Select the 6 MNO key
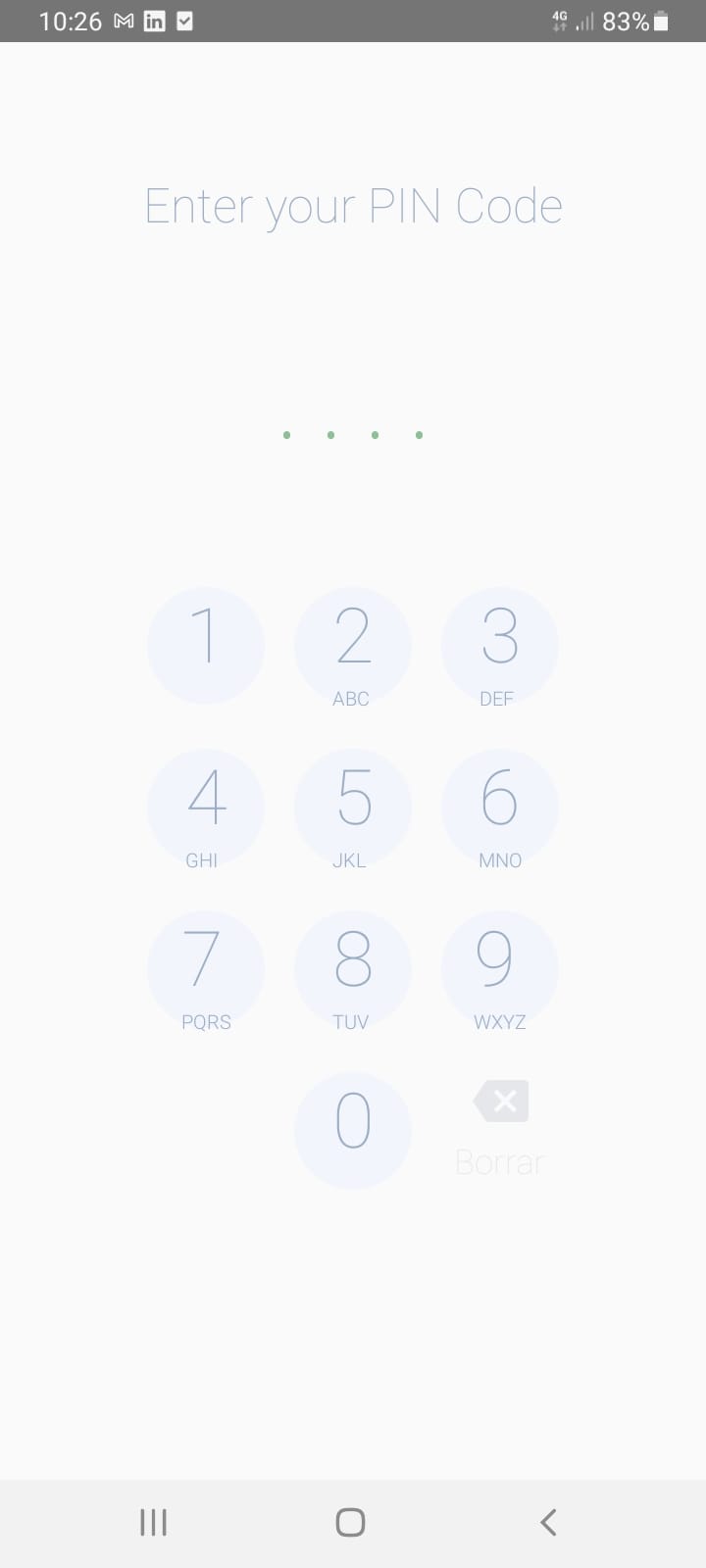This screenshot has height=1568, width=706. click(x=500, y=807)
